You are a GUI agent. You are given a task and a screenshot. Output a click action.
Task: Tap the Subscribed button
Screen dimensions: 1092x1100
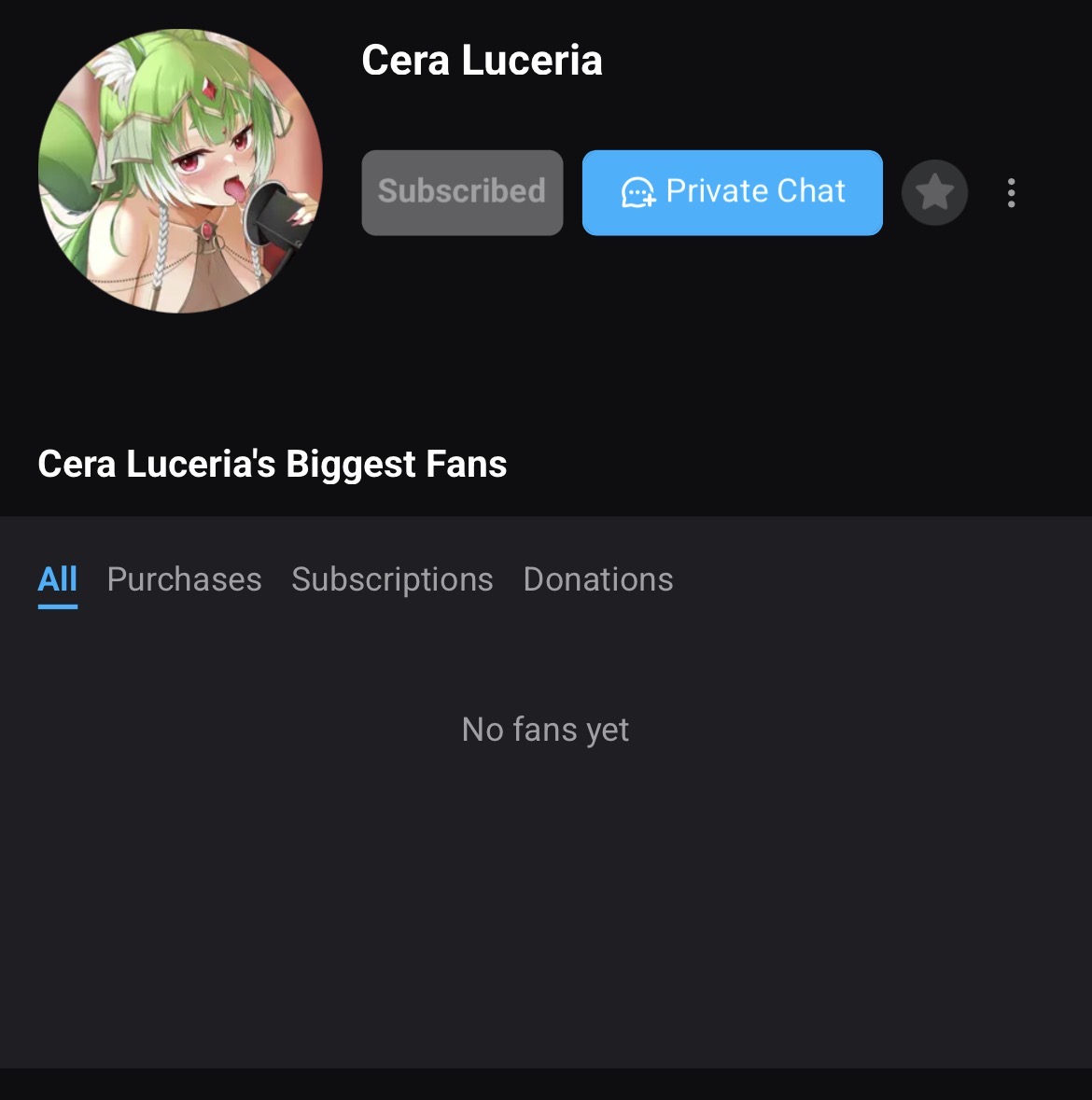(x=462, y=192)
